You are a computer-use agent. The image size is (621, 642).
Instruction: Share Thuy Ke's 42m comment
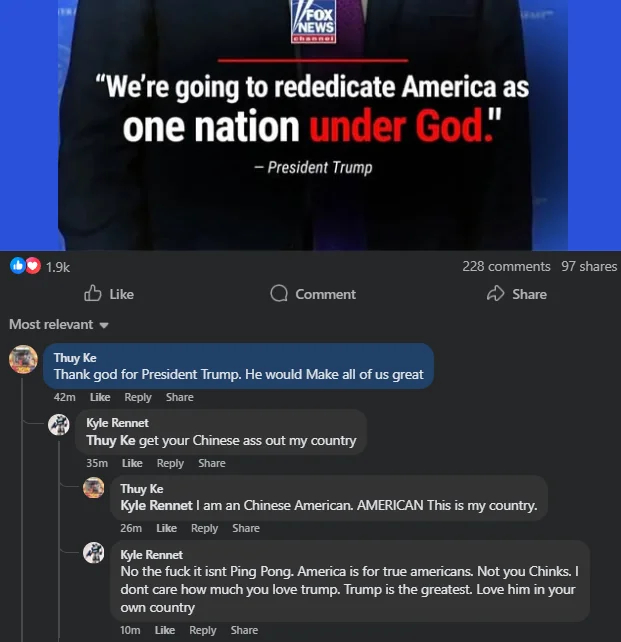(x=179, y=397)
